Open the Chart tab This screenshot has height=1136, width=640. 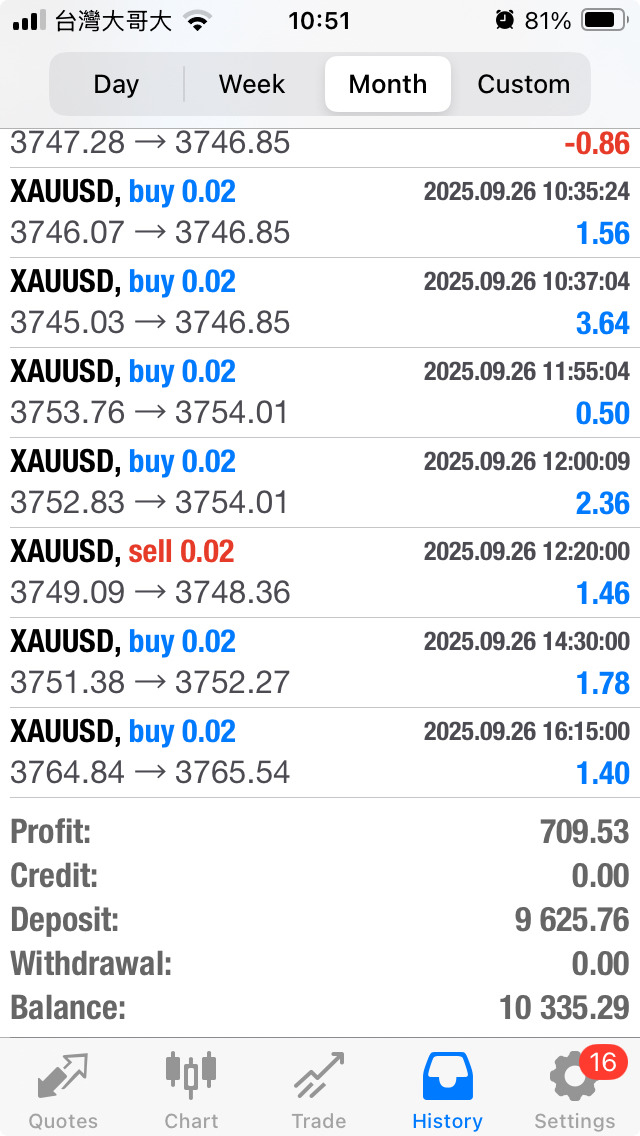coord(191,1090)
